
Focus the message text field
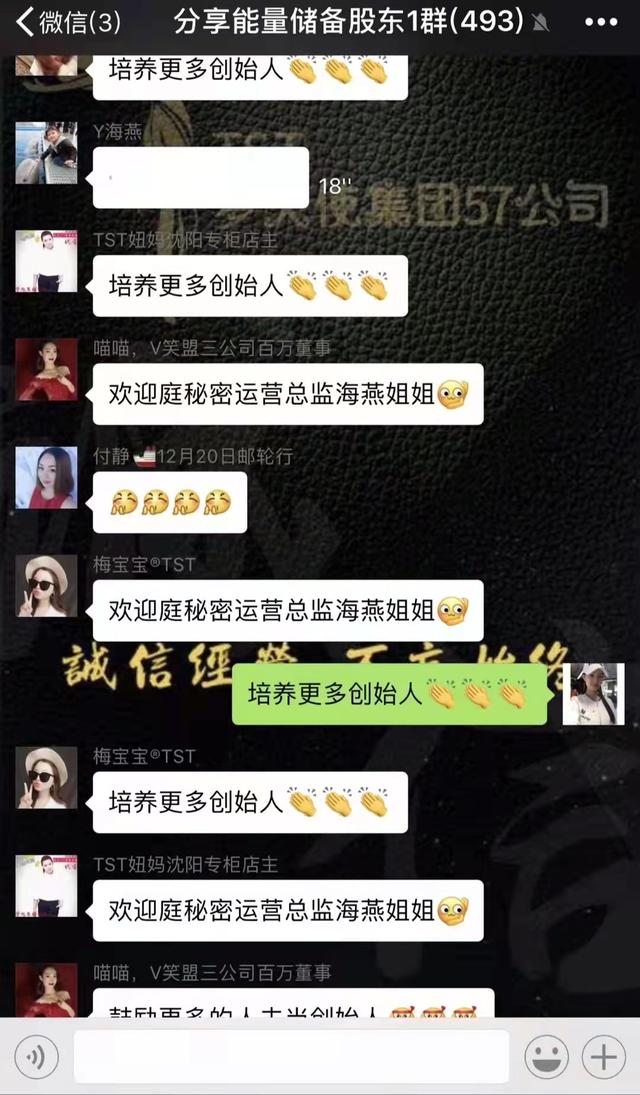click(x=290, y=1056)
